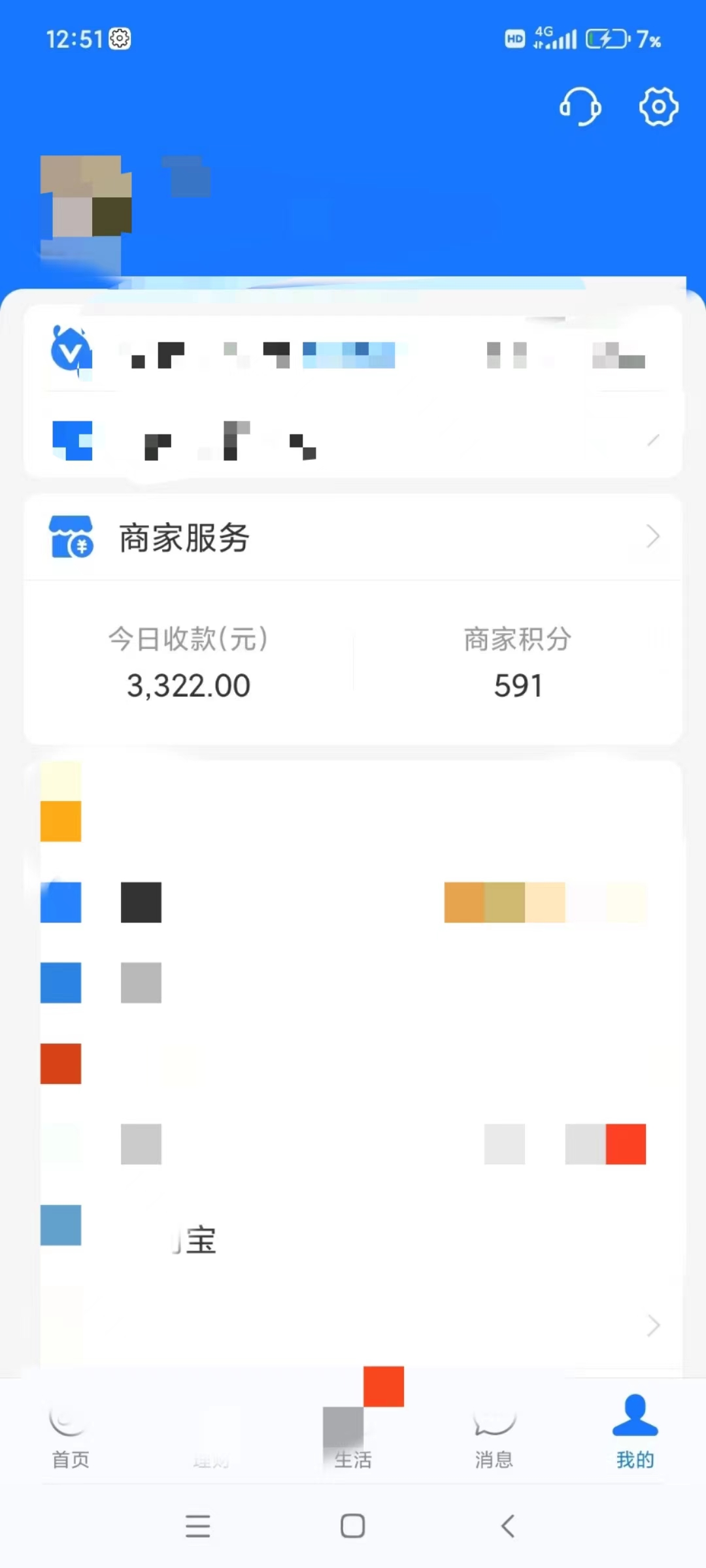
Task: Tap the 商家服务 storefront icon
Action: click(x=71, y=537)
